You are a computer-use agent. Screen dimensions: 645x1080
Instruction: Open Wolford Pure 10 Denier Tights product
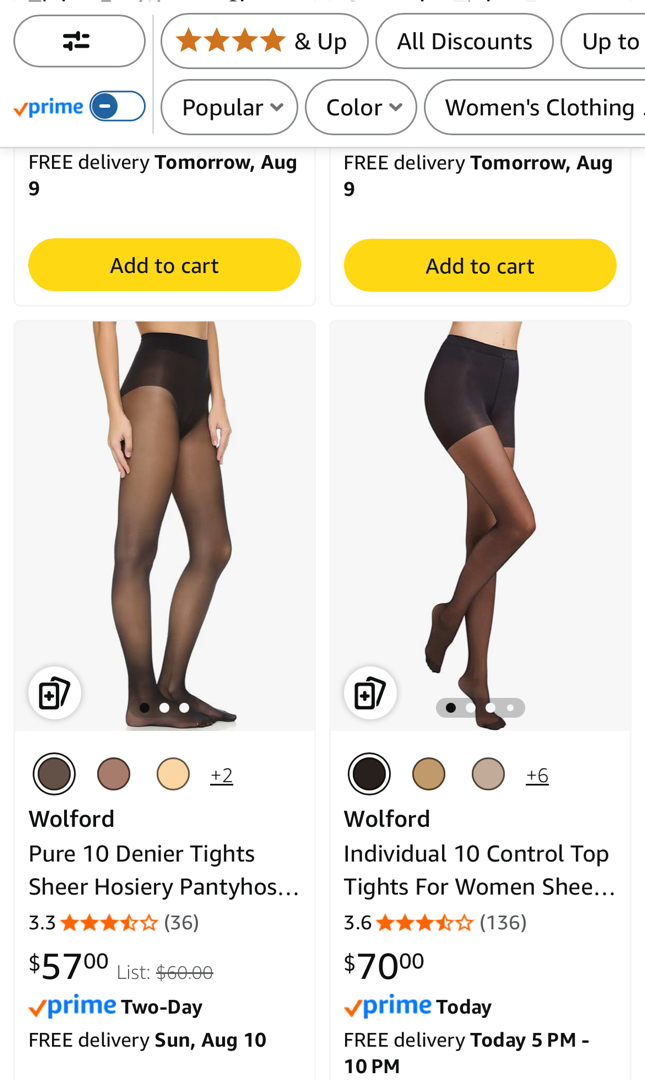click(142, 870)
